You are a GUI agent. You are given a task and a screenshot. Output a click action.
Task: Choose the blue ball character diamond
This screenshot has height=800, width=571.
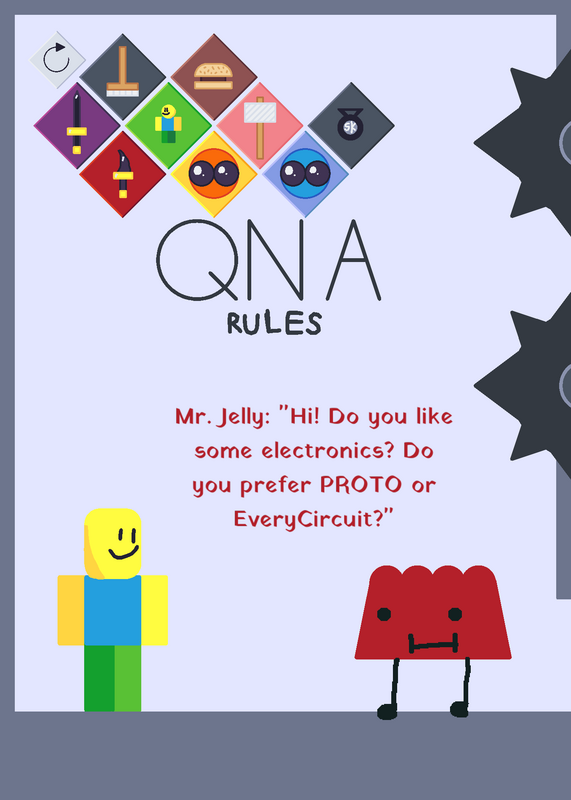305,174
